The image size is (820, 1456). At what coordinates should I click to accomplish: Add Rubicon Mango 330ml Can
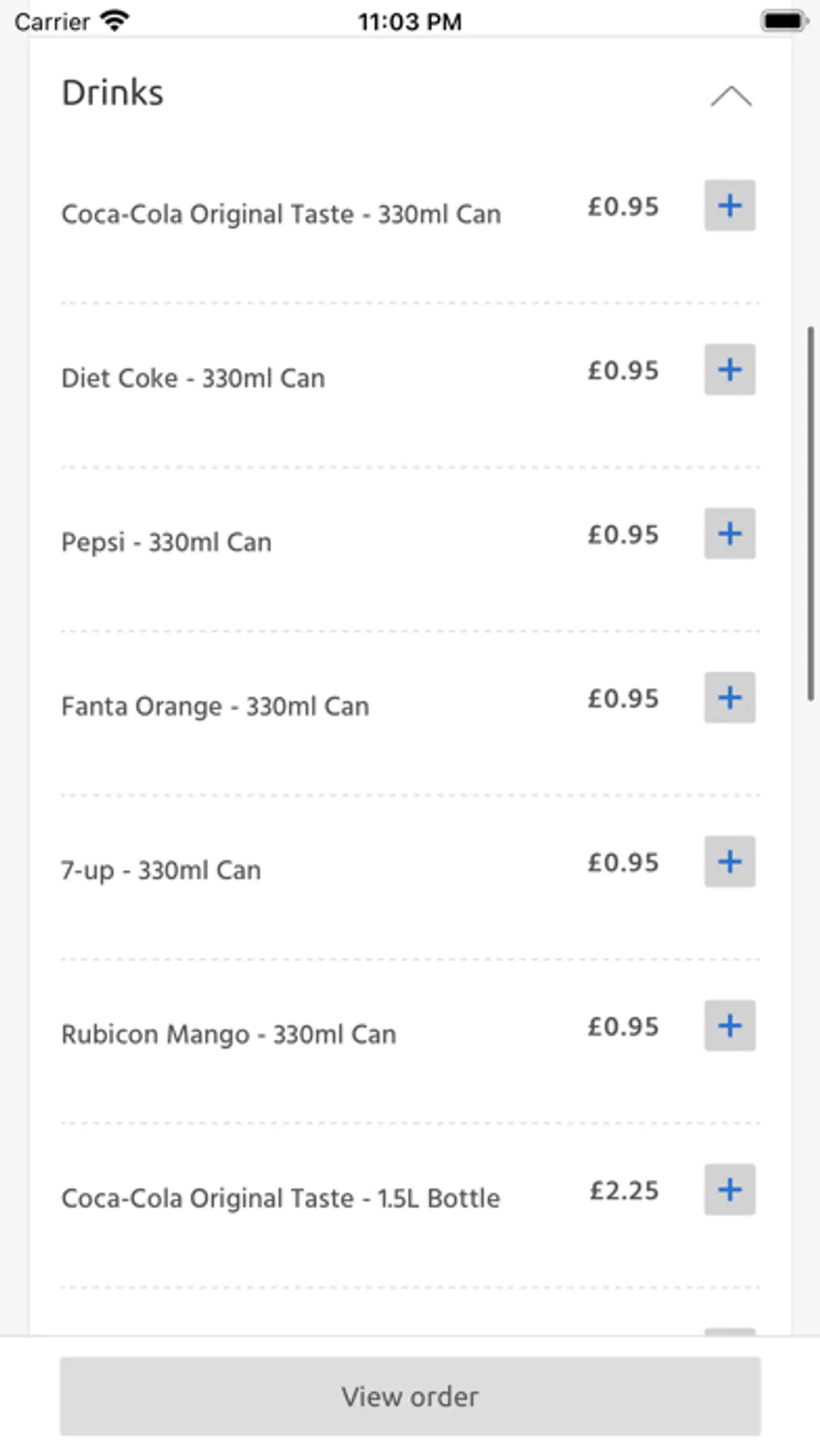(x=730, y=1026)
